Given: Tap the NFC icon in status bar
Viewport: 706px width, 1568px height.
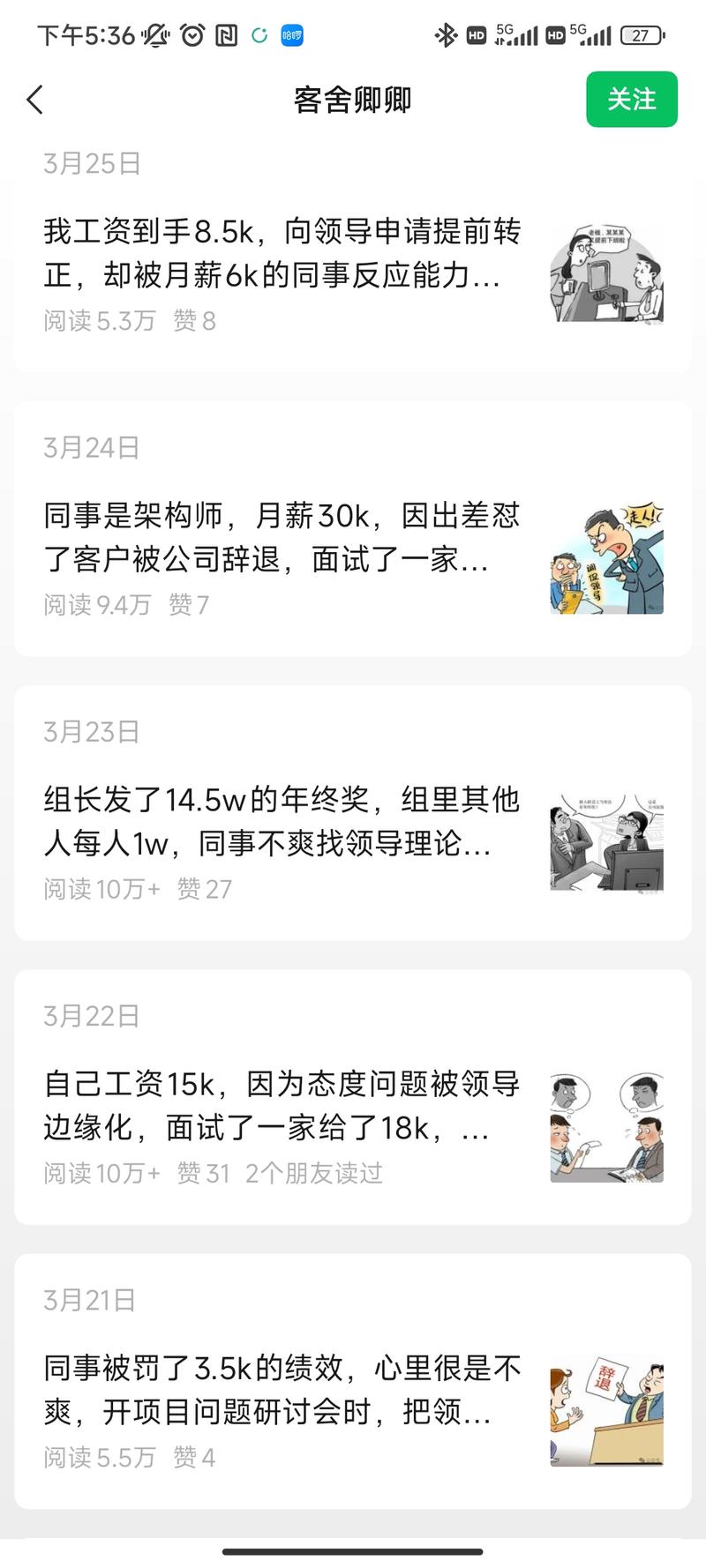Looking at the screenshot, I should (225, 35).
